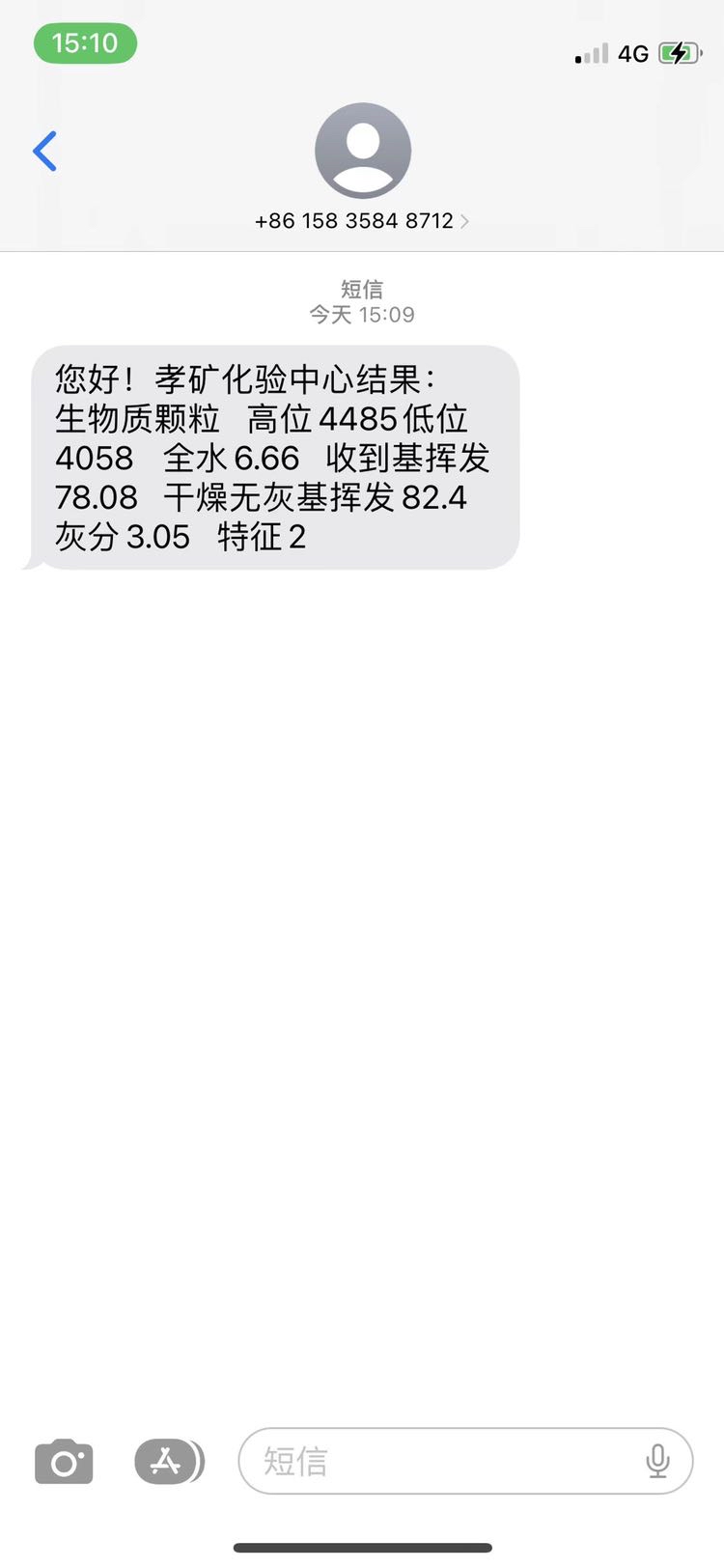The image size is (724, 1568).
Task: Start voice dictation with the microphone
Action: (x=657, y=1462)
